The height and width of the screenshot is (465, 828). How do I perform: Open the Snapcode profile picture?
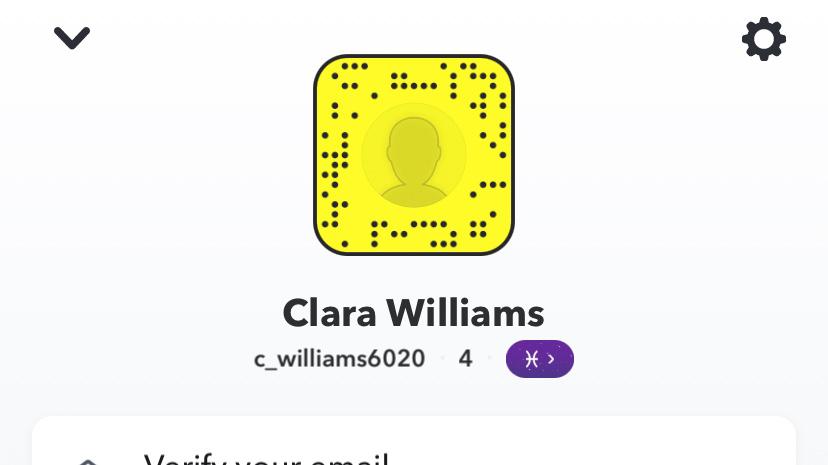(x=414, y=155)
